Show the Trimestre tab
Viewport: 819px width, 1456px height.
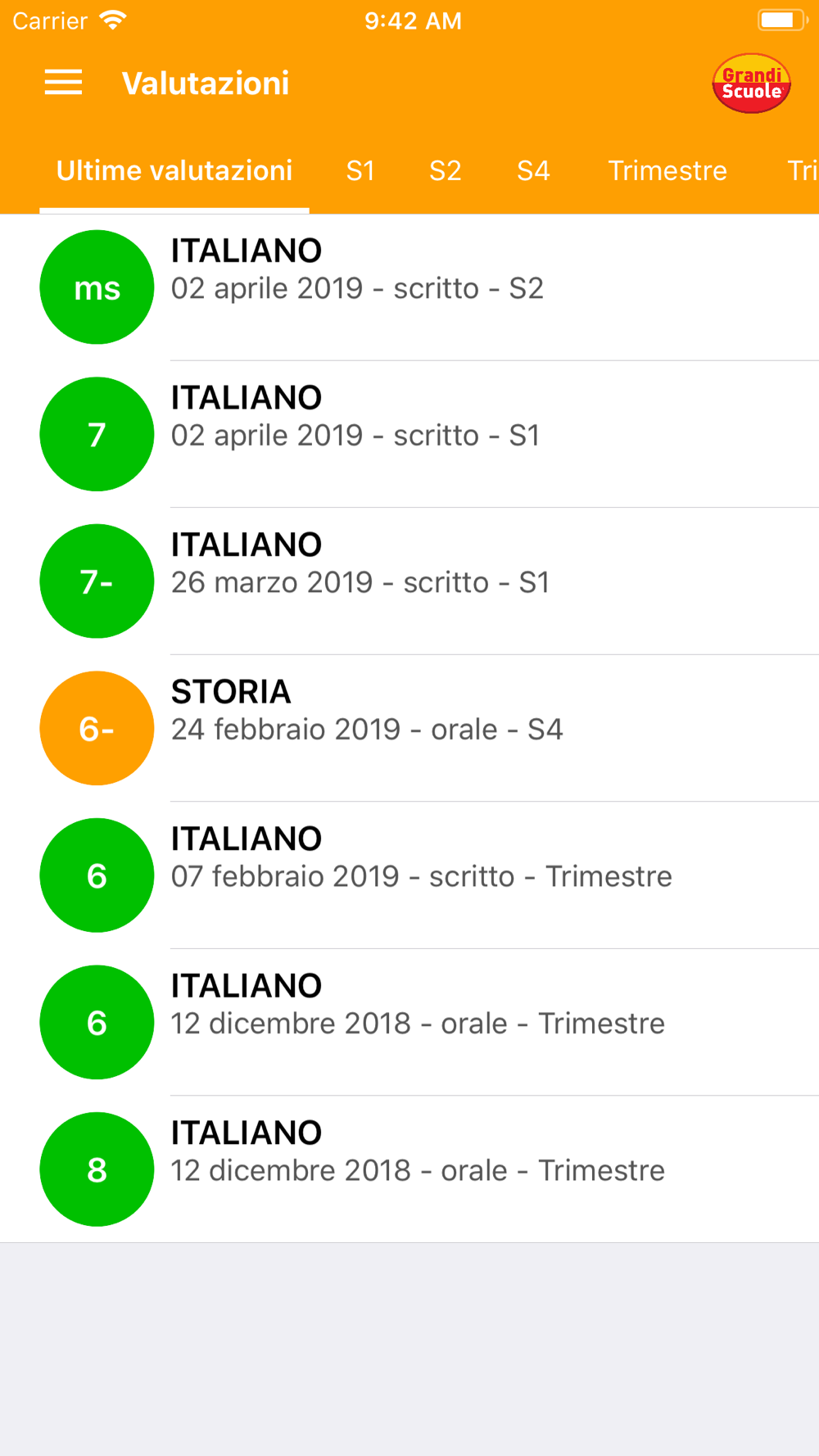point(667,170)
